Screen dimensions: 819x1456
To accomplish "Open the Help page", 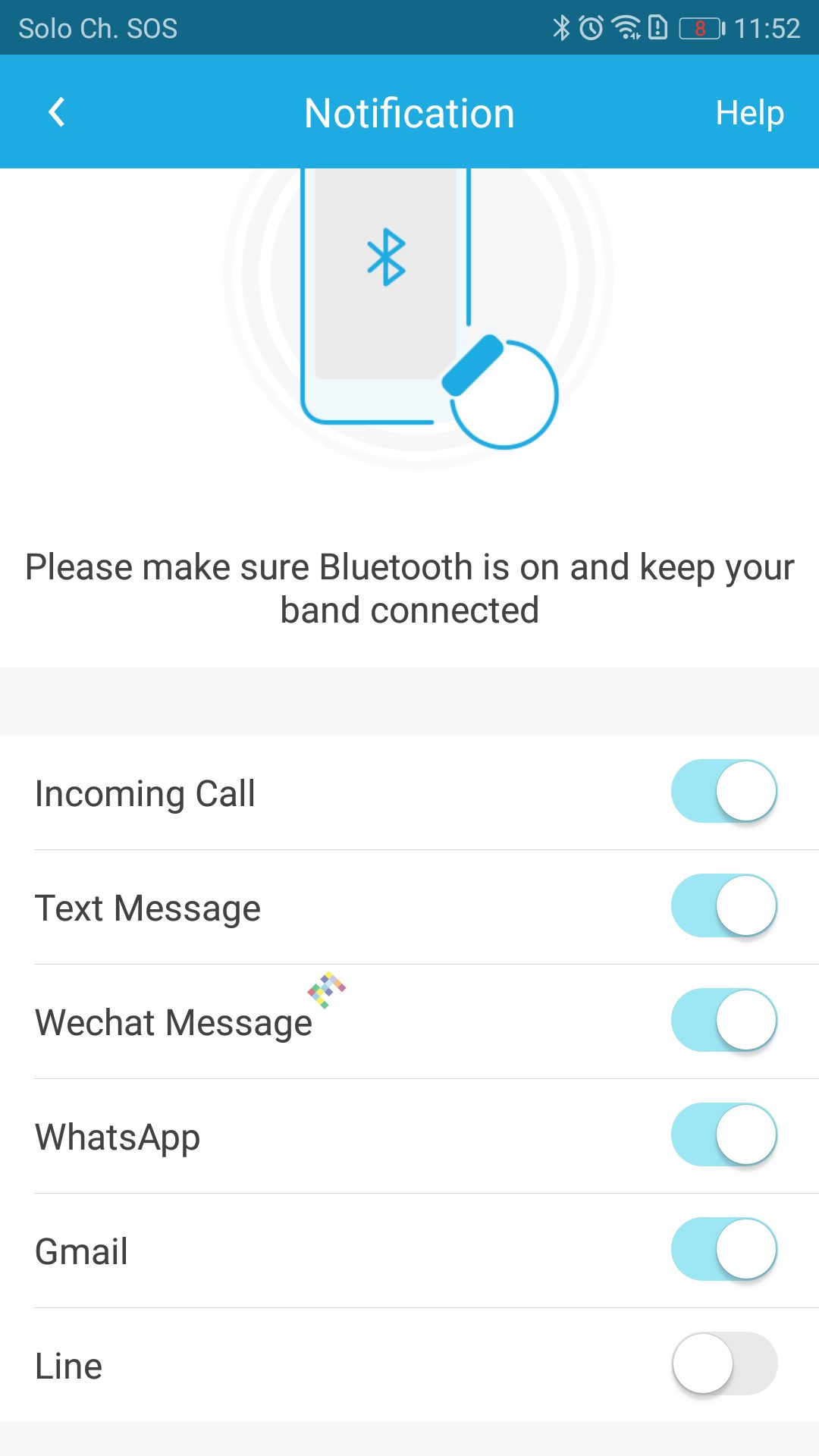I will [x=749, y=113].
